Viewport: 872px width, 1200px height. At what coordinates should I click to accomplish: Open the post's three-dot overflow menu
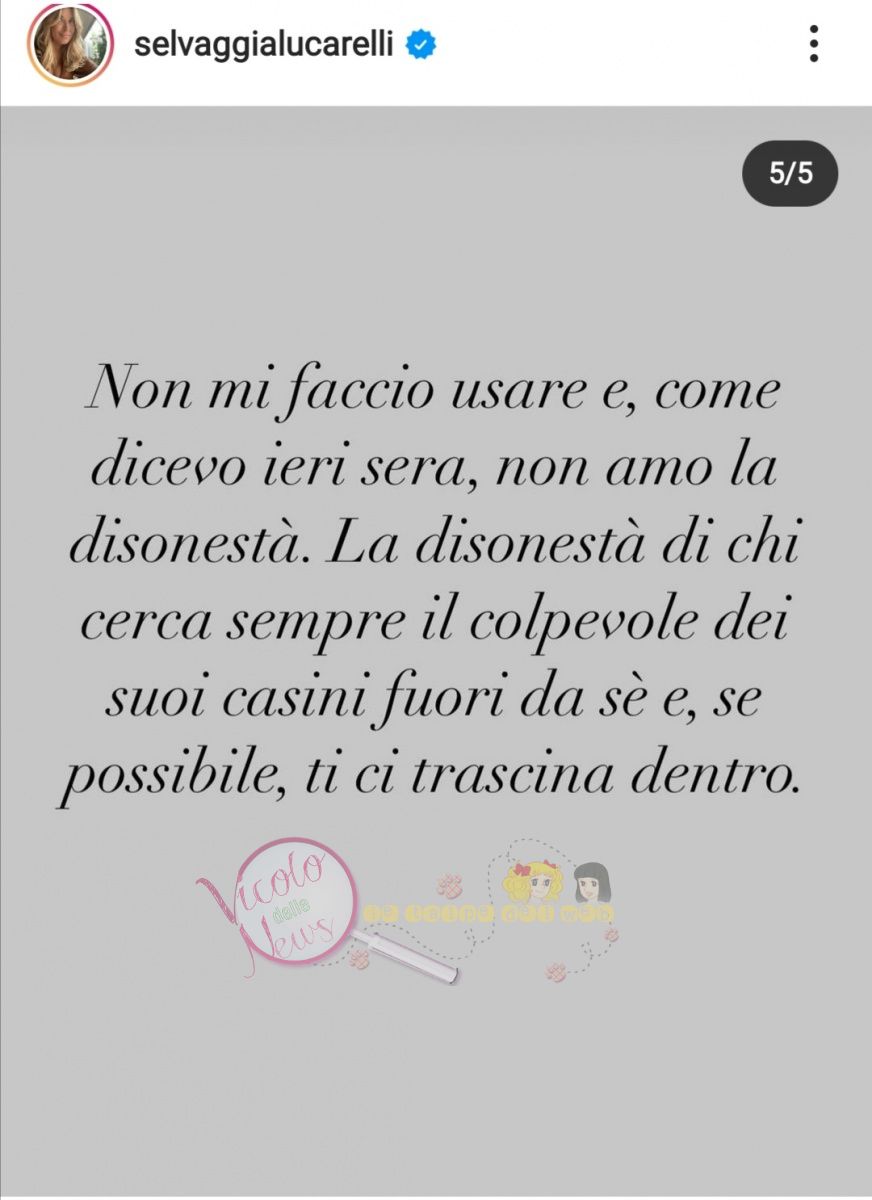point(814,44)
